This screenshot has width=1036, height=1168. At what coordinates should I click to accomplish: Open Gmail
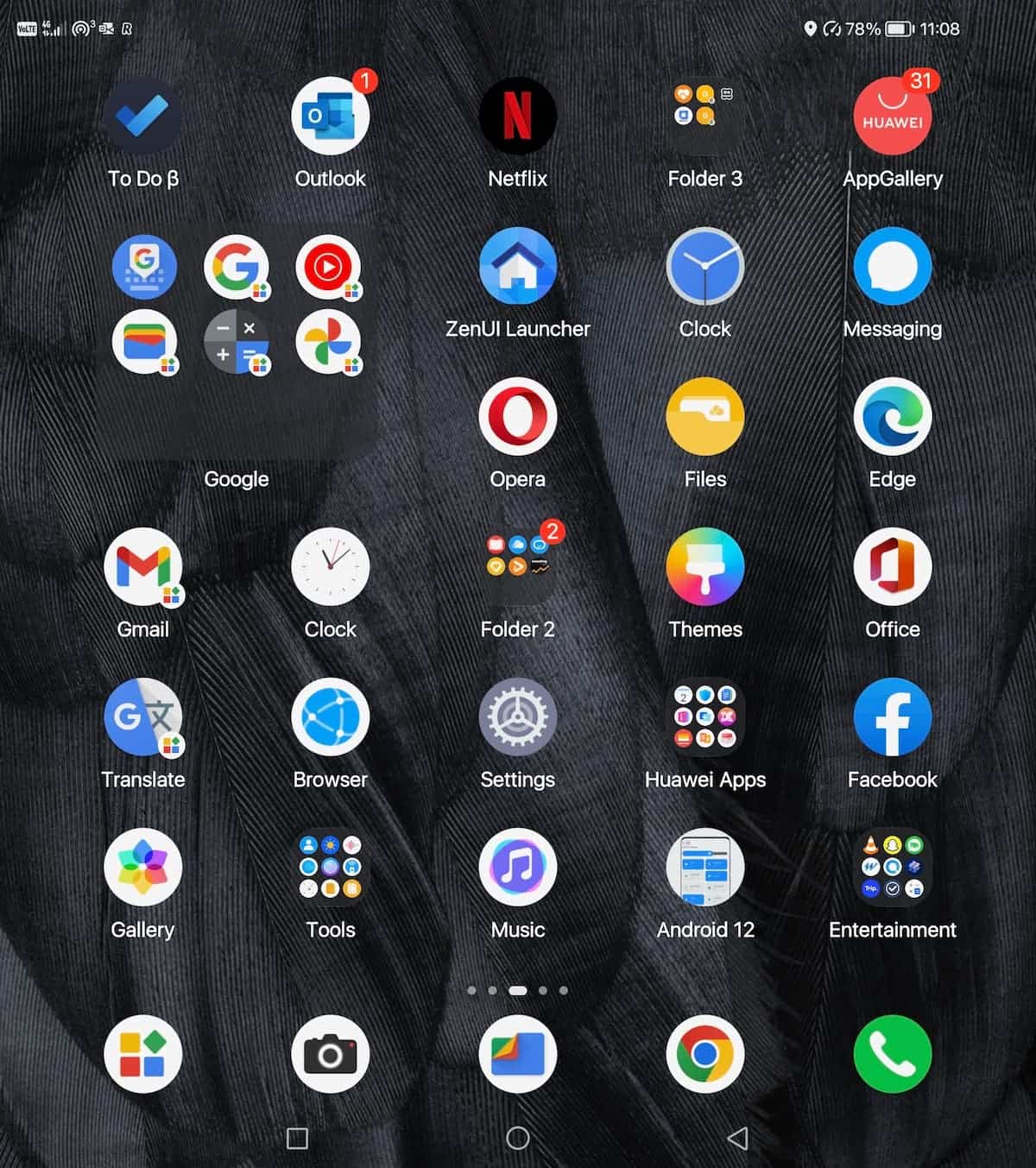click(x=142, y=567)
